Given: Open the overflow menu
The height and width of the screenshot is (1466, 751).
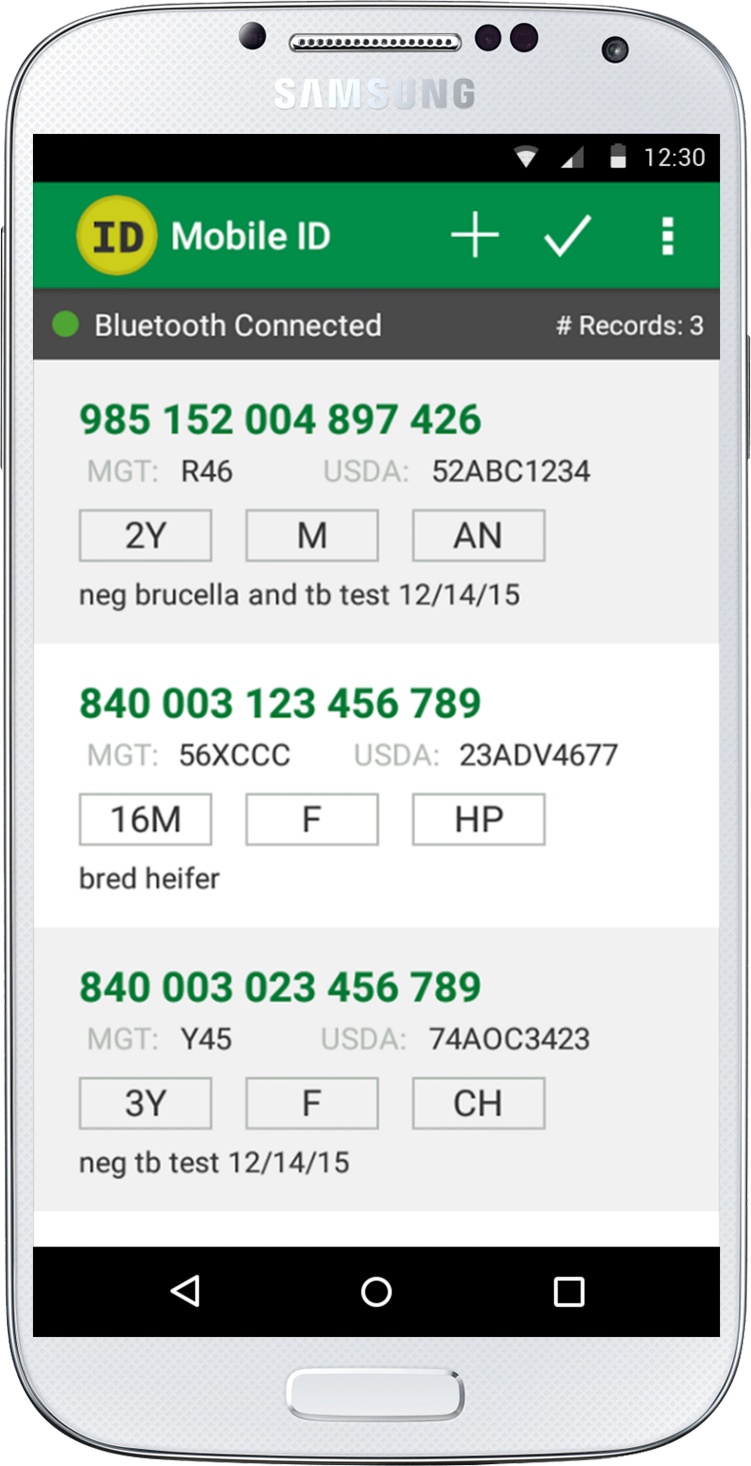Looking at the screenshot, I should click(668, 236).
